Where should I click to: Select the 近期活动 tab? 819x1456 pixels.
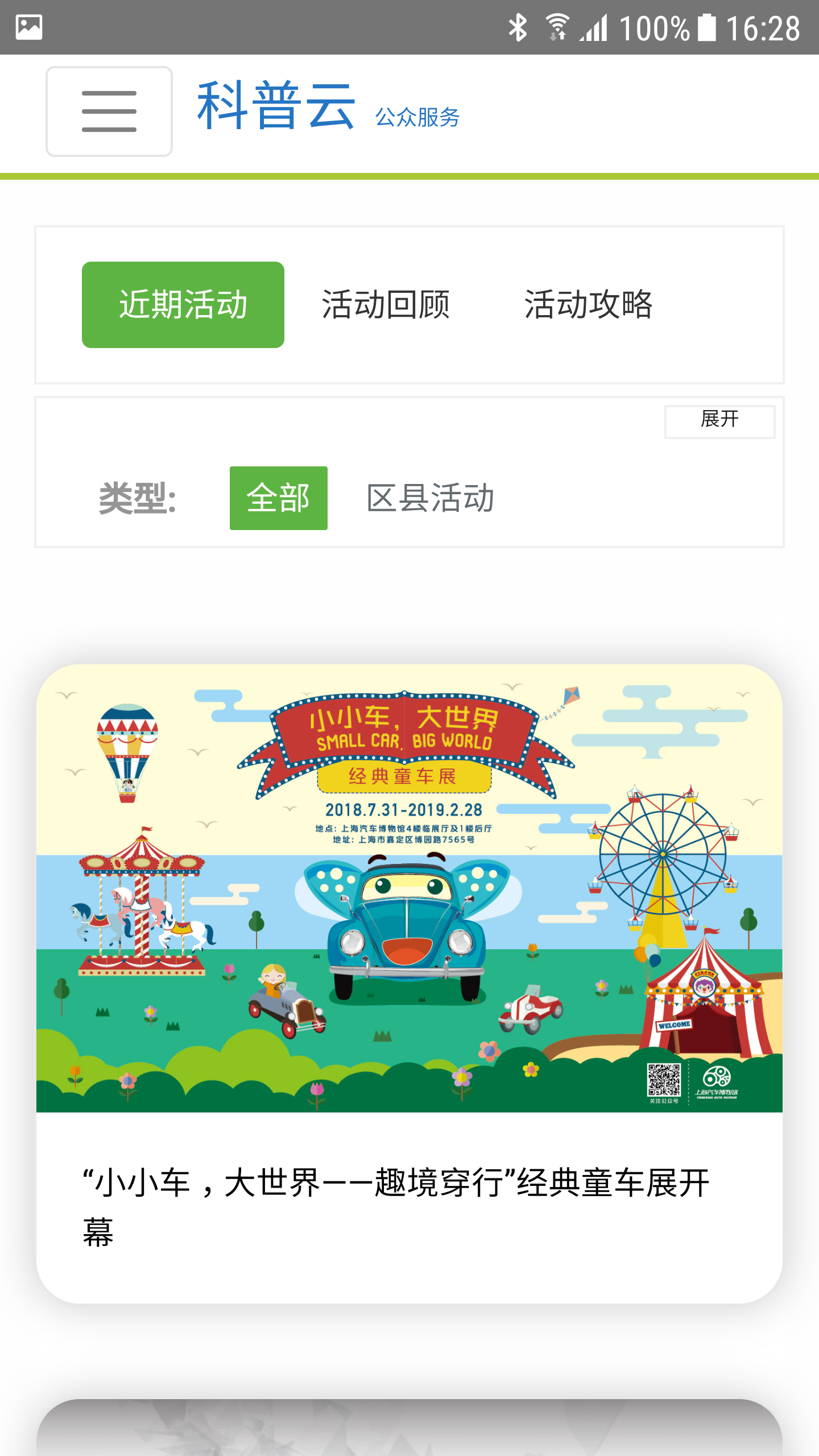coord(183,305)
